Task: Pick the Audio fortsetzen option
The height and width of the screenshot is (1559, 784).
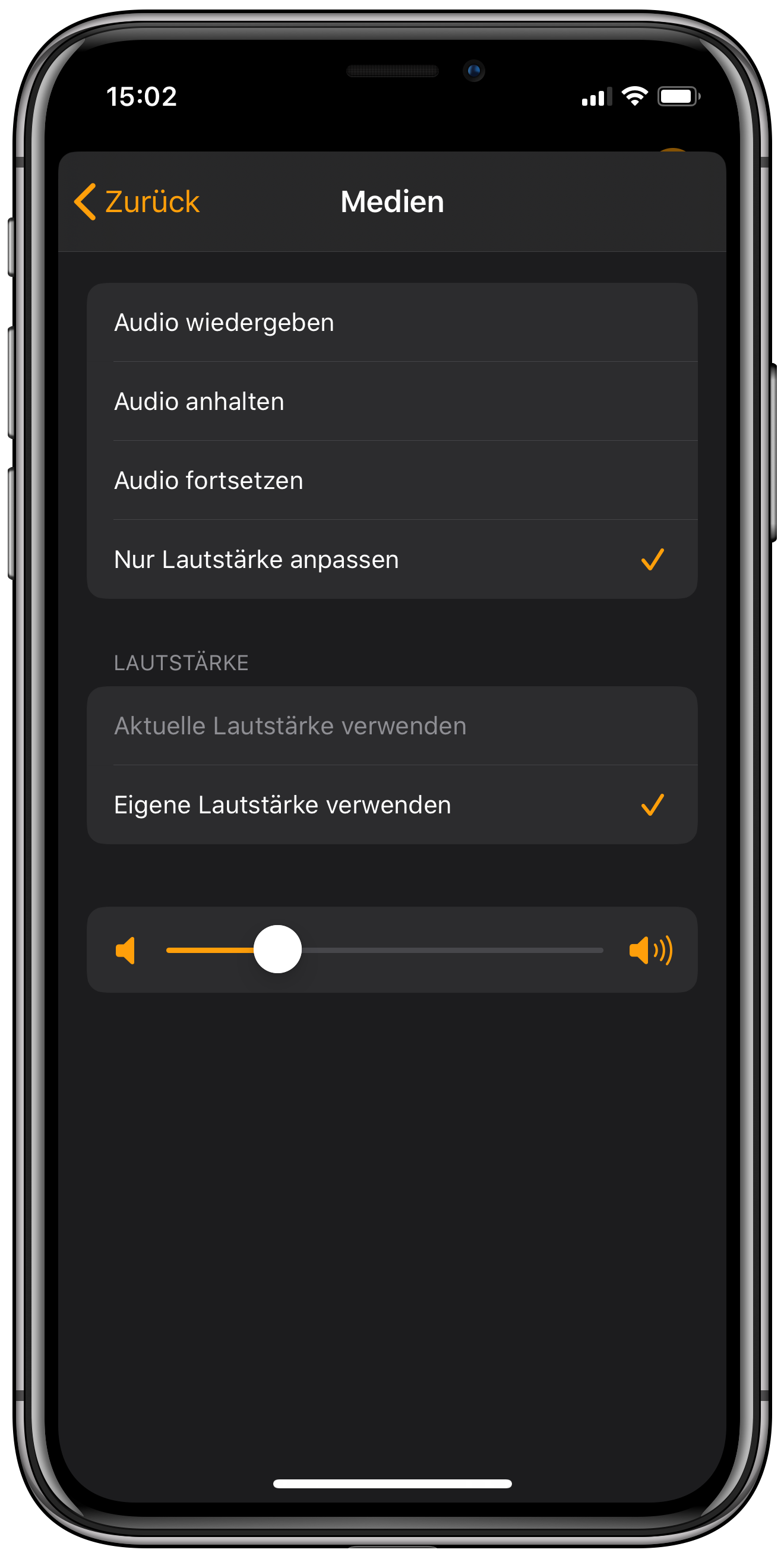Action: coord(391,481)
